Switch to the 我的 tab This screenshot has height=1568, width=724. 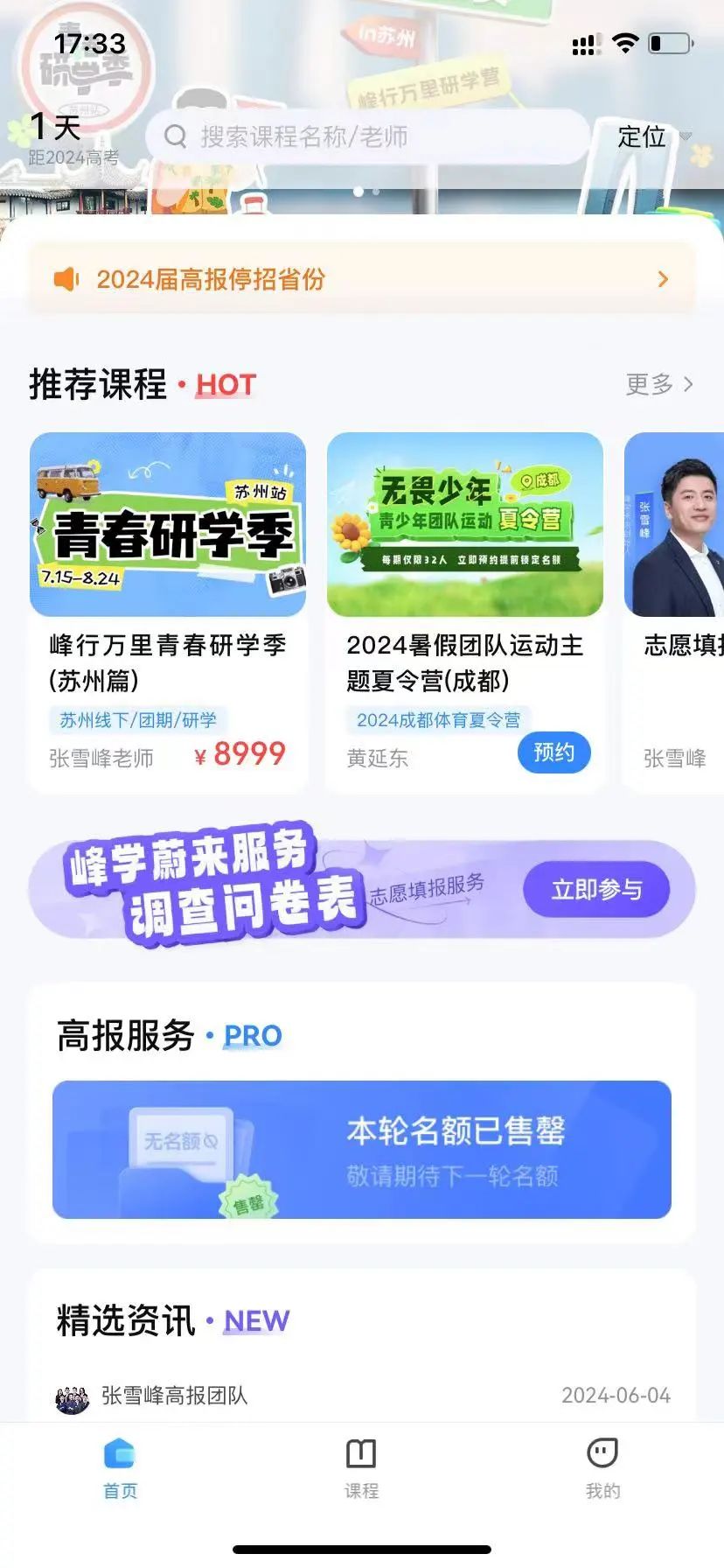pos(602,1466)
